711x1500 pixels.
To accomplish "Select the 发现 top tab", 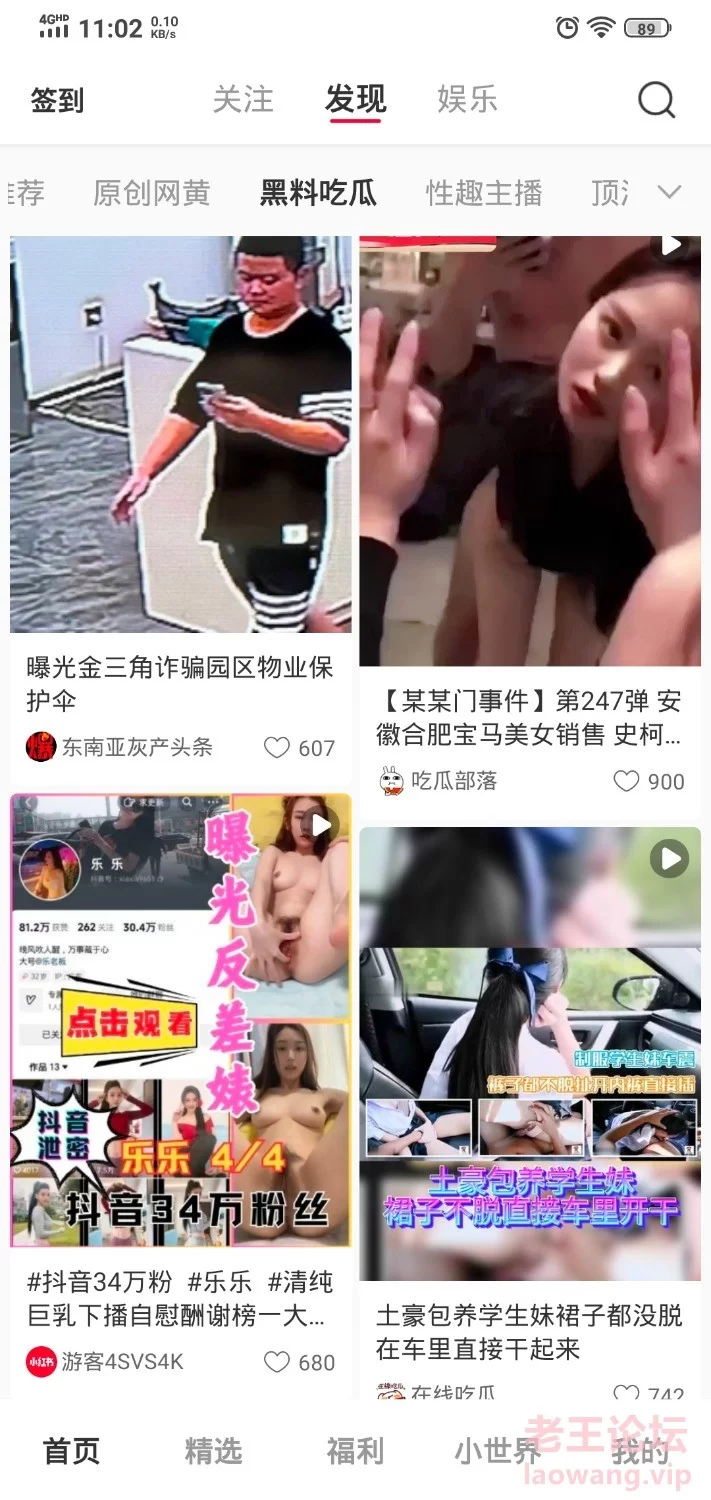I will coord(355,100).
